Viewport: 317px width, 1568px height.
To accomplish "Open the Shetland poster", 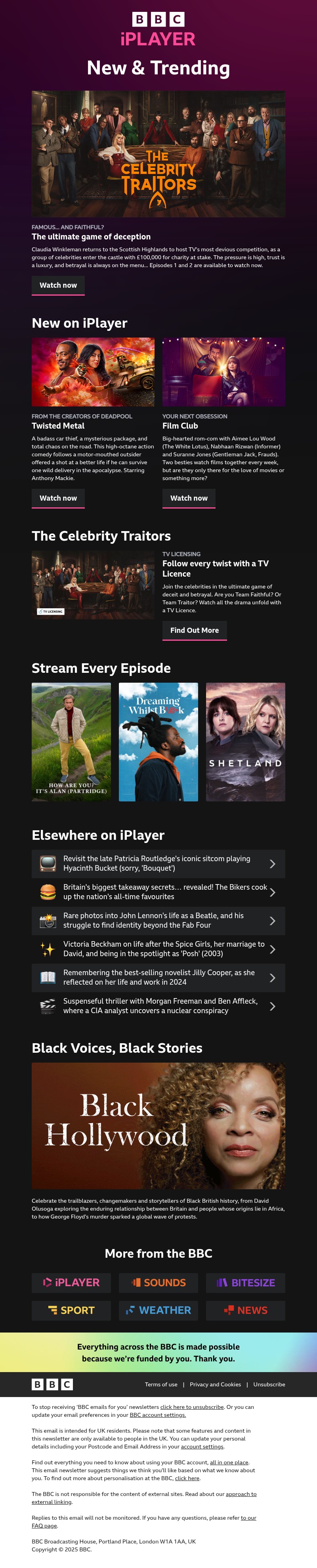I will coord(245,741).
